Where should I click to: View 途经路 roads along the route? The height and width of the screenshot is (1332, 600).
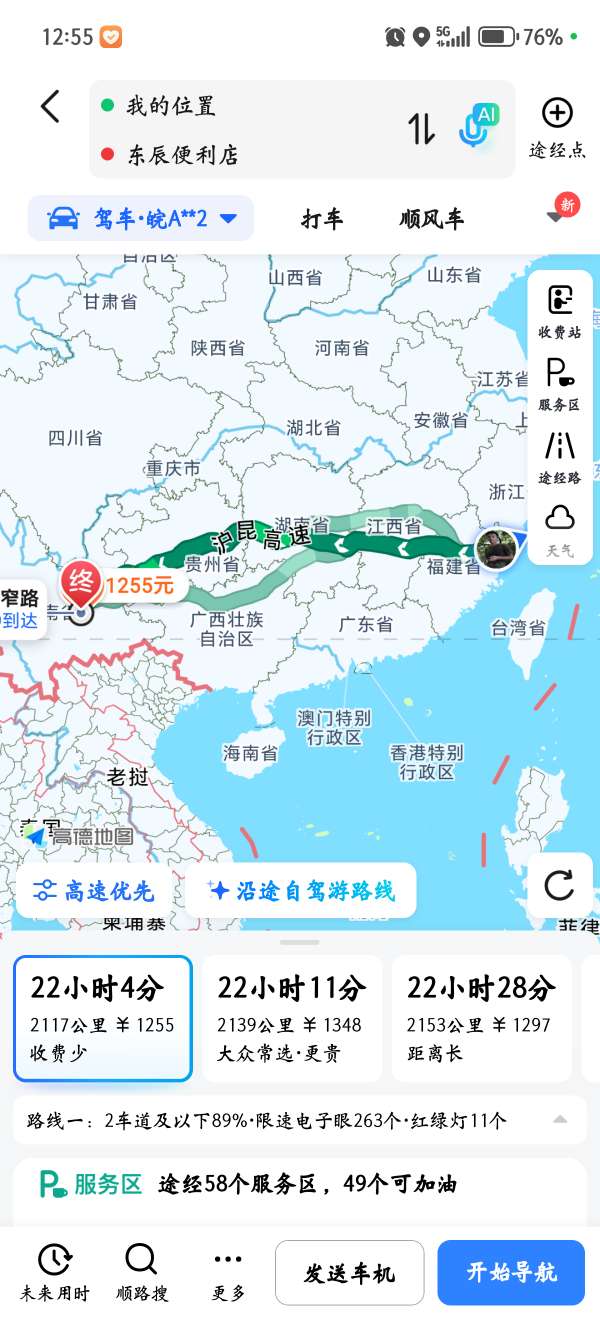tap(560, 456)
